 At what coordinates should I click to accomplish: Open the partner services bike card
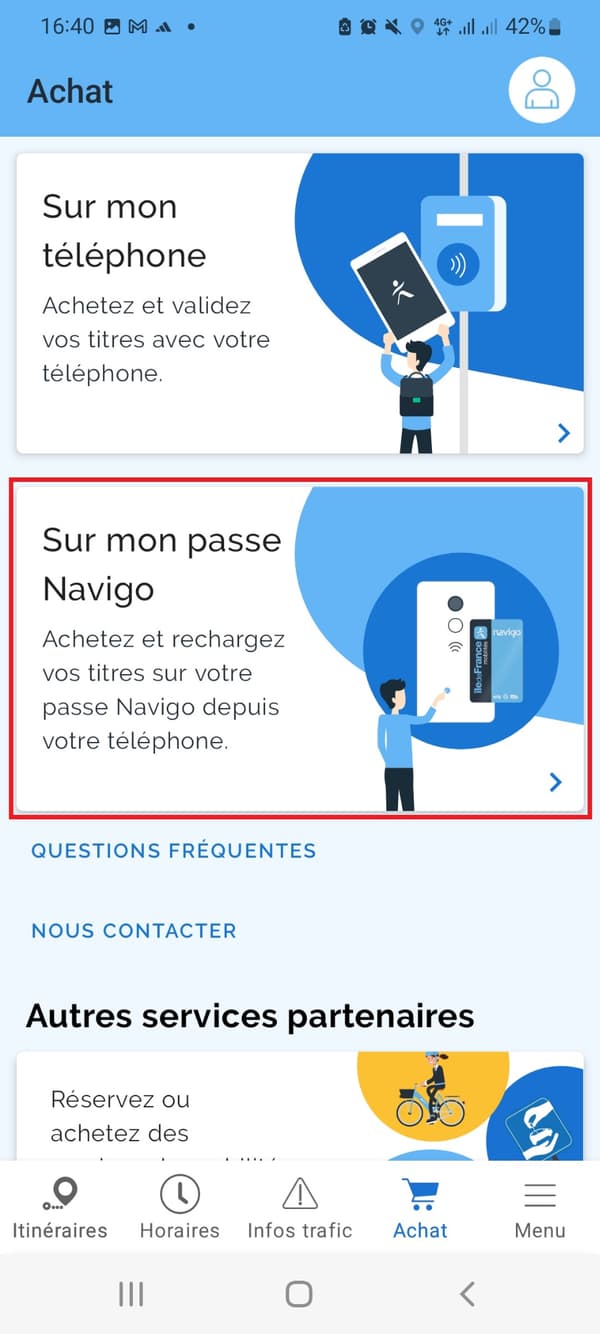click(299, 1105)
